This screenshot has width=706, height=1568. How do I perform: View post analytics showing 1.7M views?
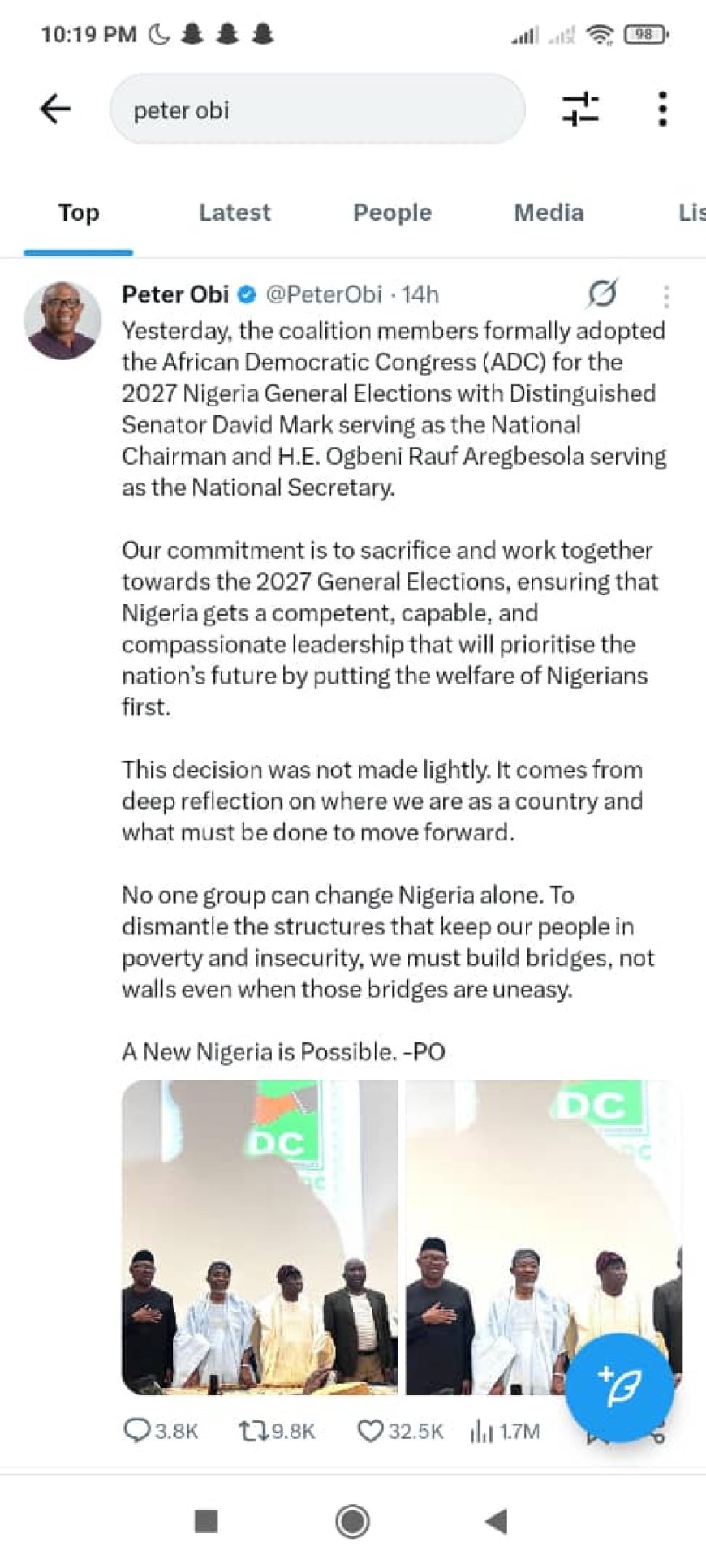tap(504, 1432)
